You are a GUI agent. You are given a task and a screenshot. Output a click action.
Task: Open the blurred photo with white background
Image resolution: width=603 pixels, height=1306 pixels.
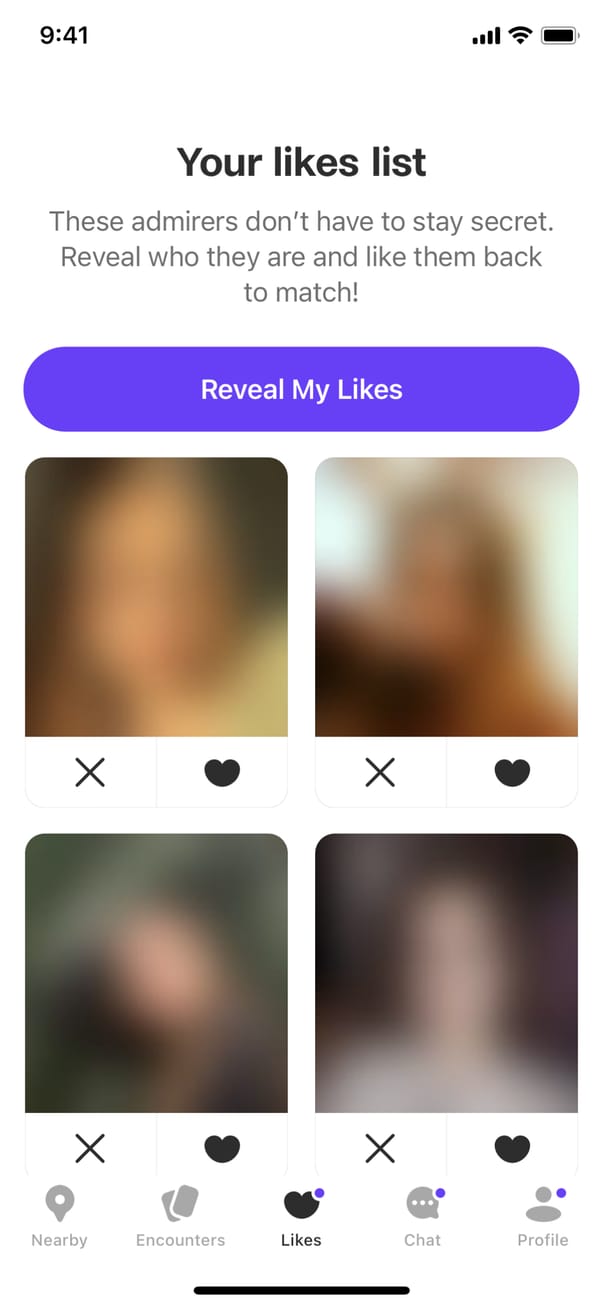(x=446, y=597)
